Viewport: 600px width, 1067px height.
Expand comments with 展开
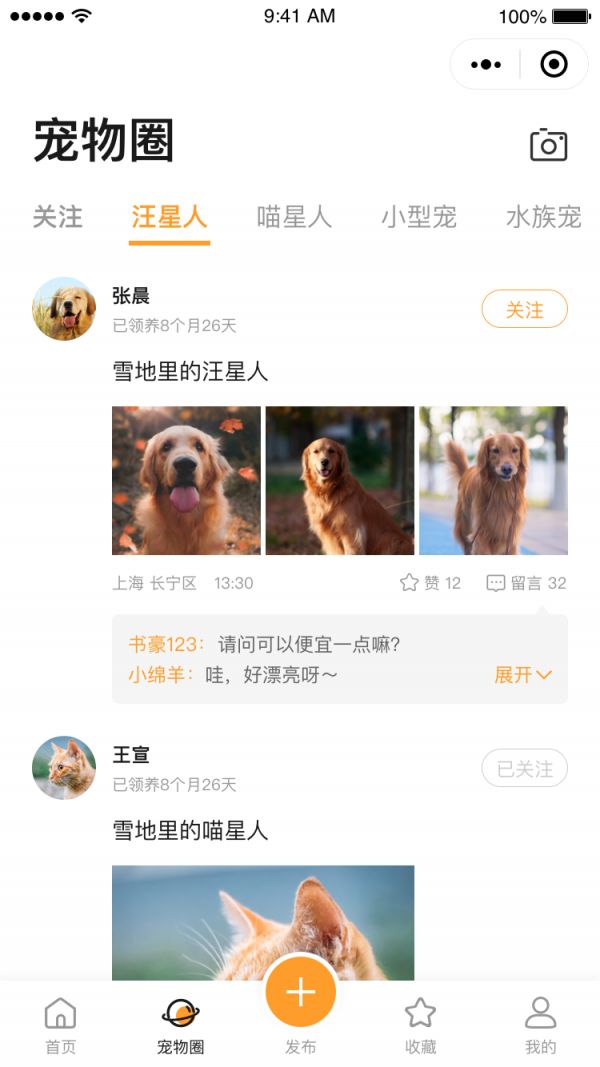(522, 675)
